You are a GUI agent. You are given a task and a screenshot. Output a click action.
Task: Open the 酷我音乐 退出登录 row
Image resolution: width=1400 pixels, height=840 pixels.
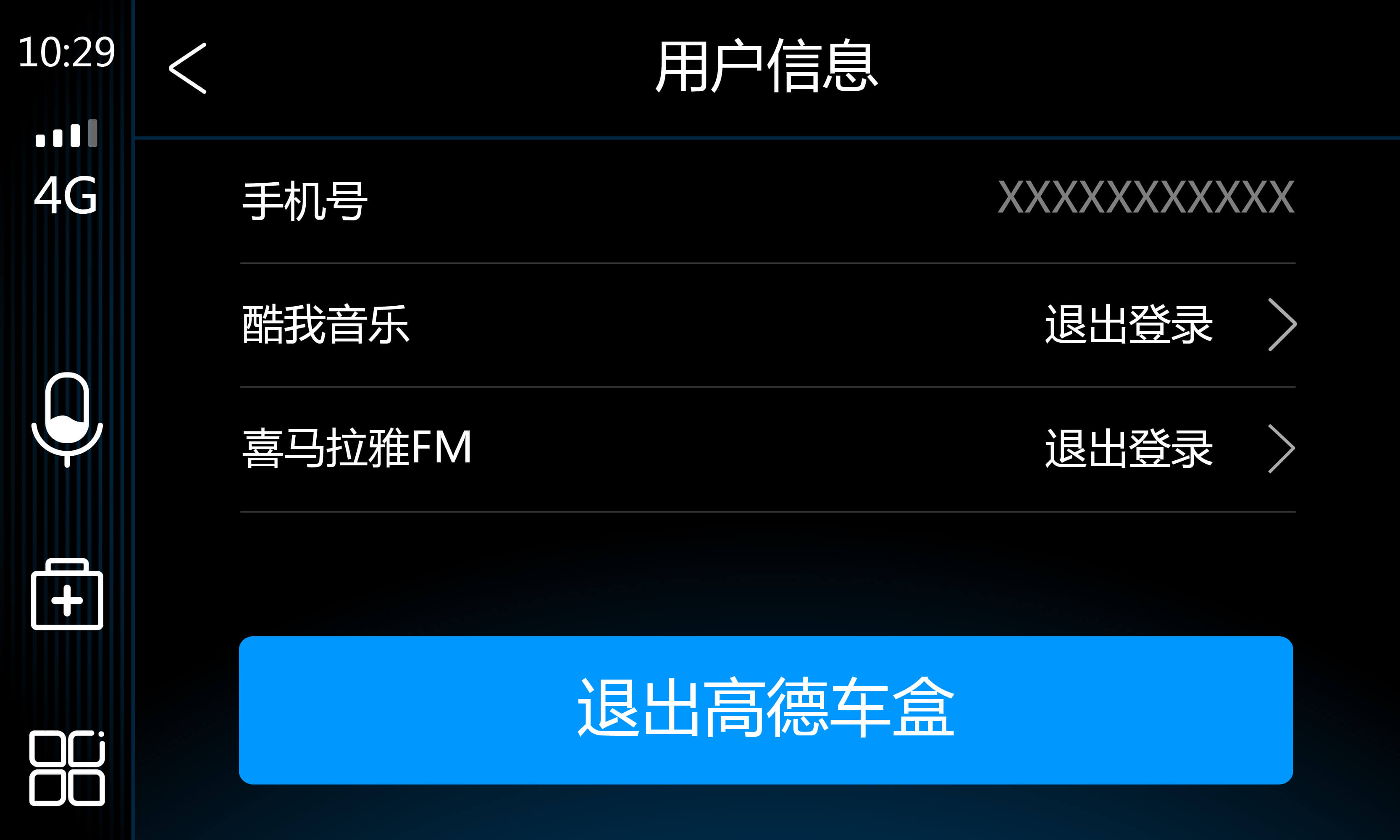coord(1169,324)
